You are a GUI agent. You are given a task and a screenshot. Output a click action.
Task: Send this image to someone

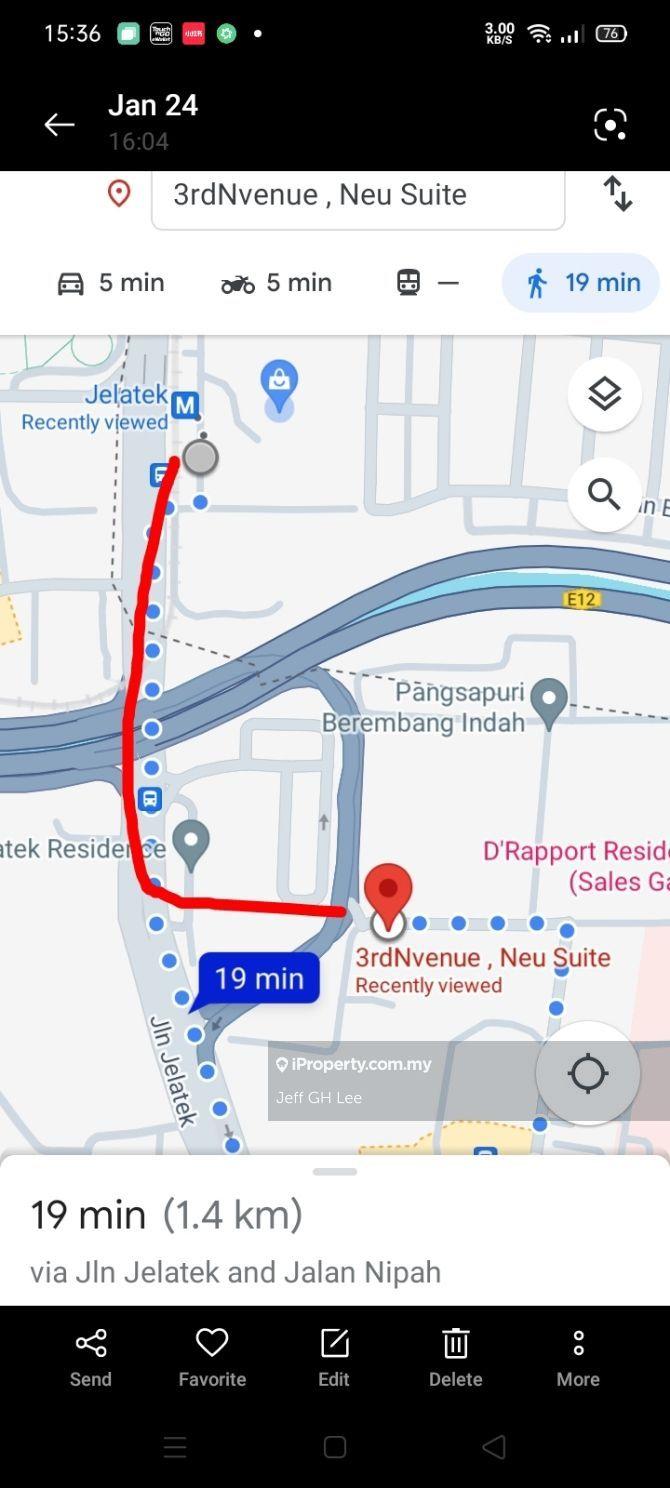[91, 1357]
